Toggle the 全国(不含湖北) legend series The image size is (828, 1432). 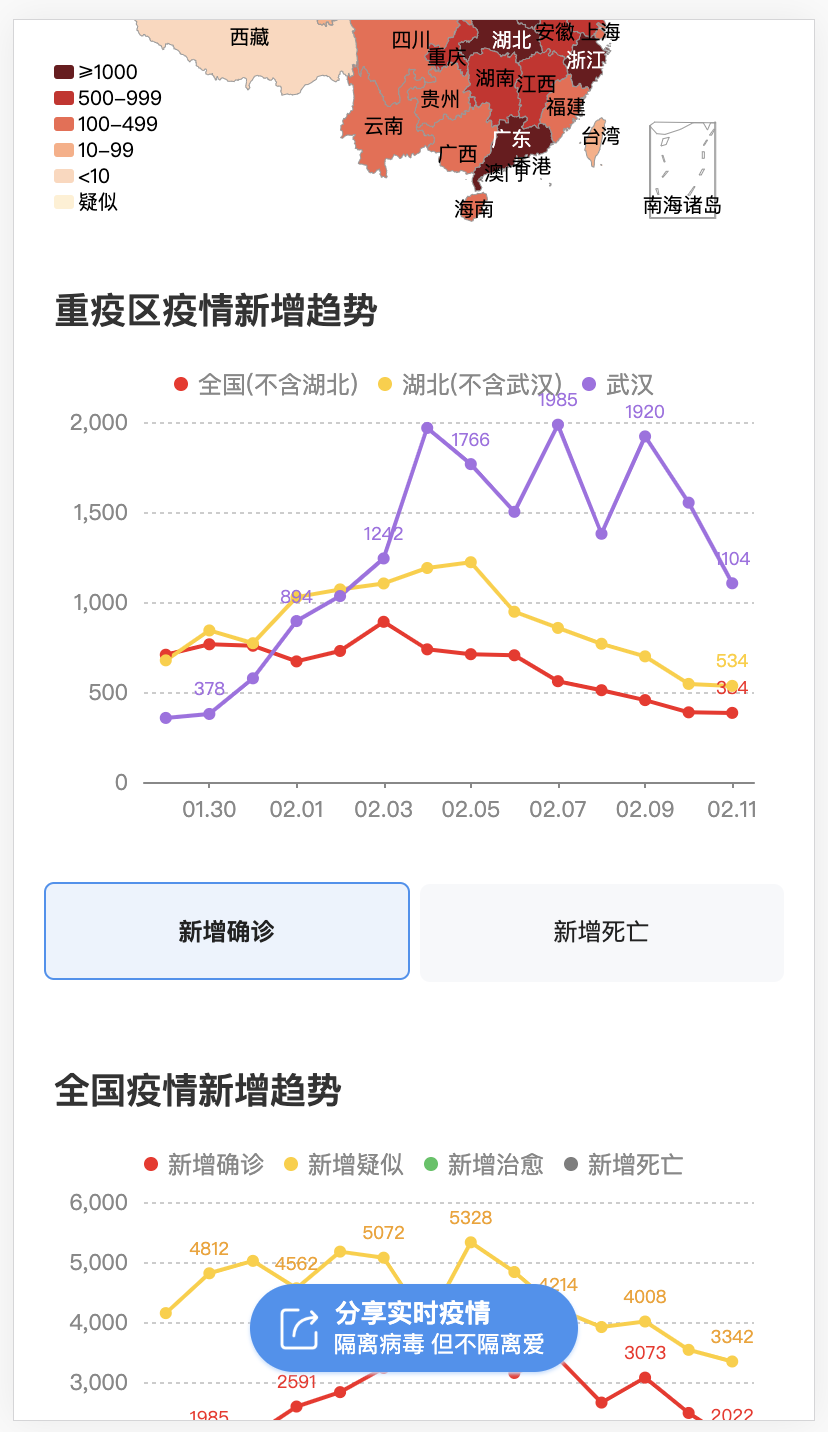point(266,384)
